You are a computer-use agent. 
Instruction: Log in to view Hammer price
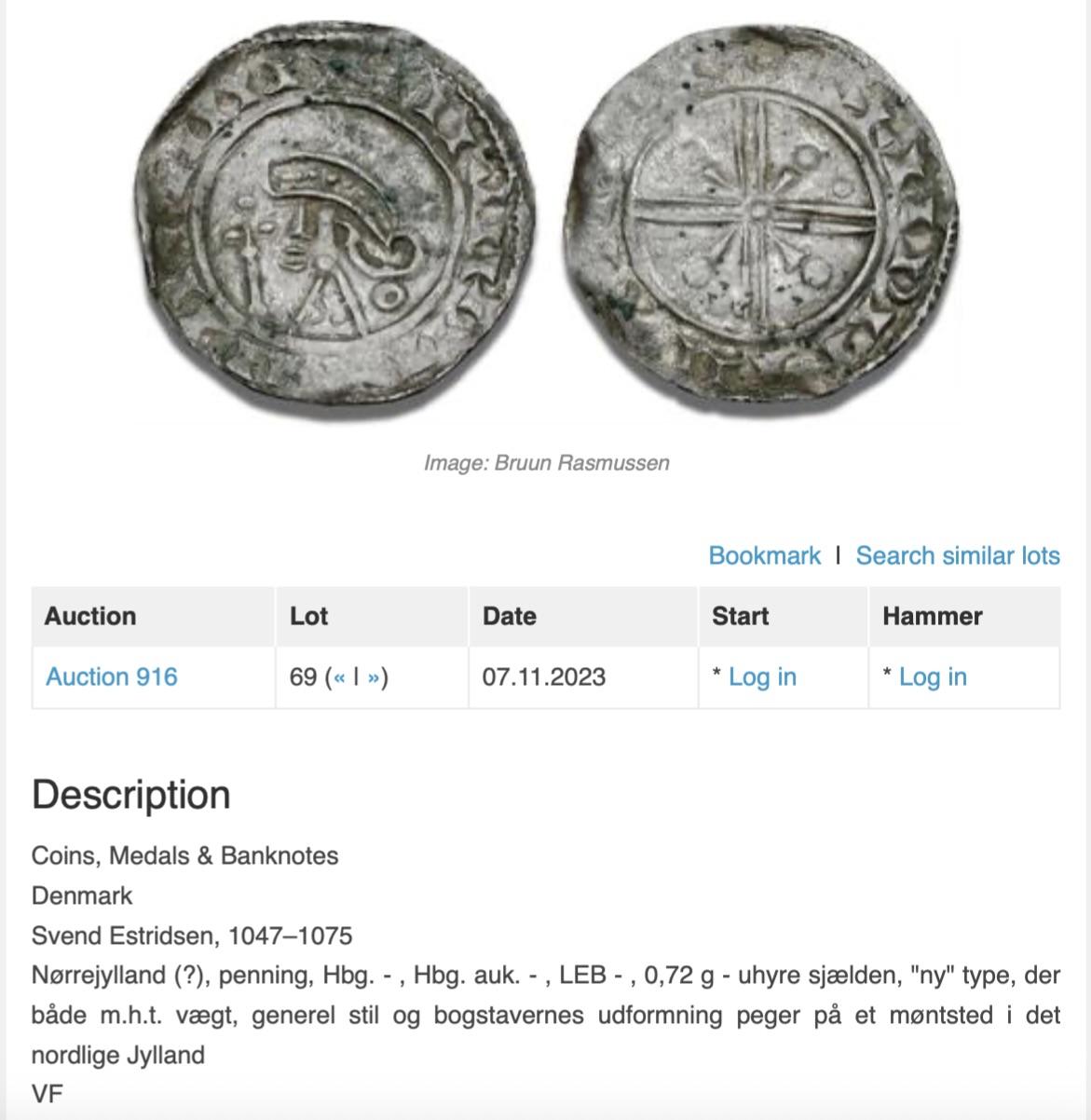click(x=932, y=676)
